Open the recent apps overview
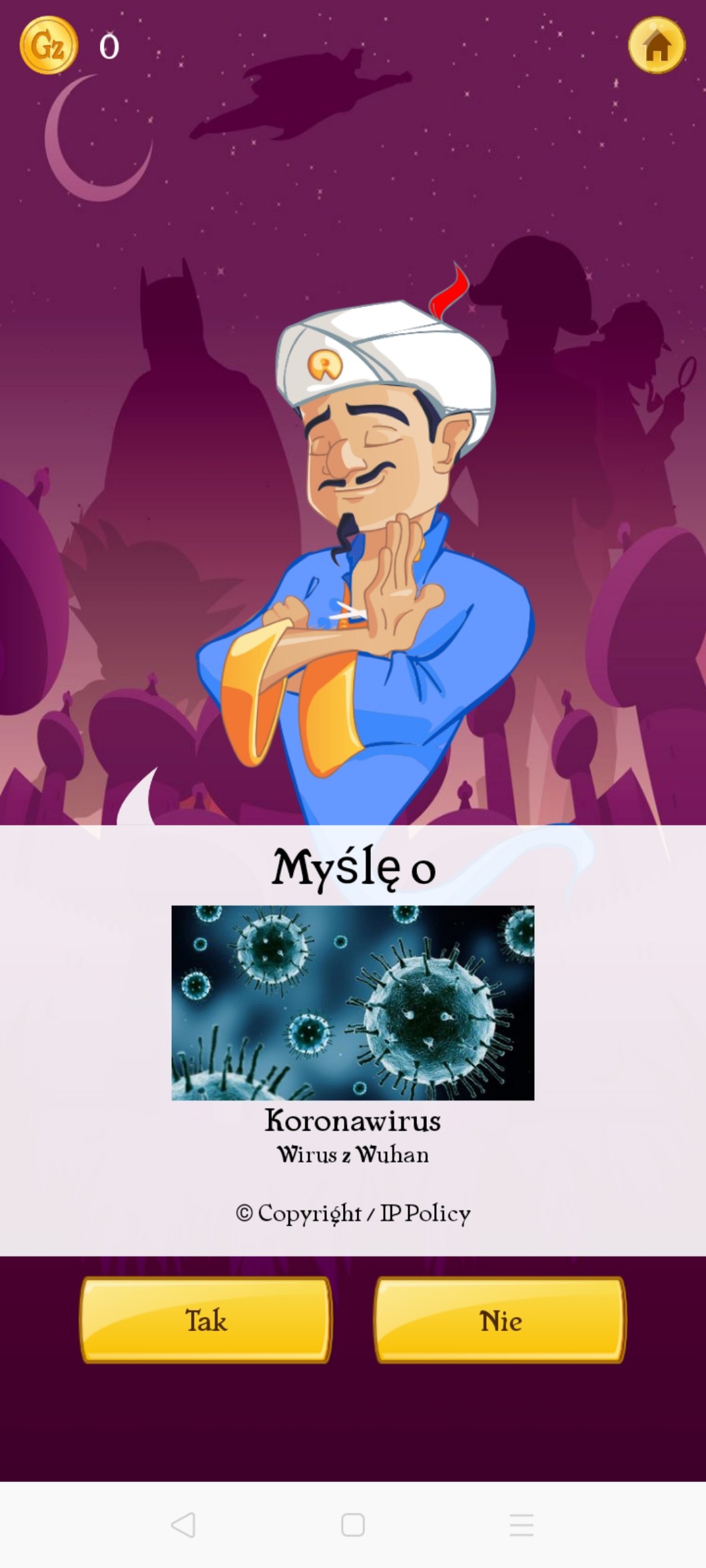Screen dimensions: 706x1568 coord(522,1524)
